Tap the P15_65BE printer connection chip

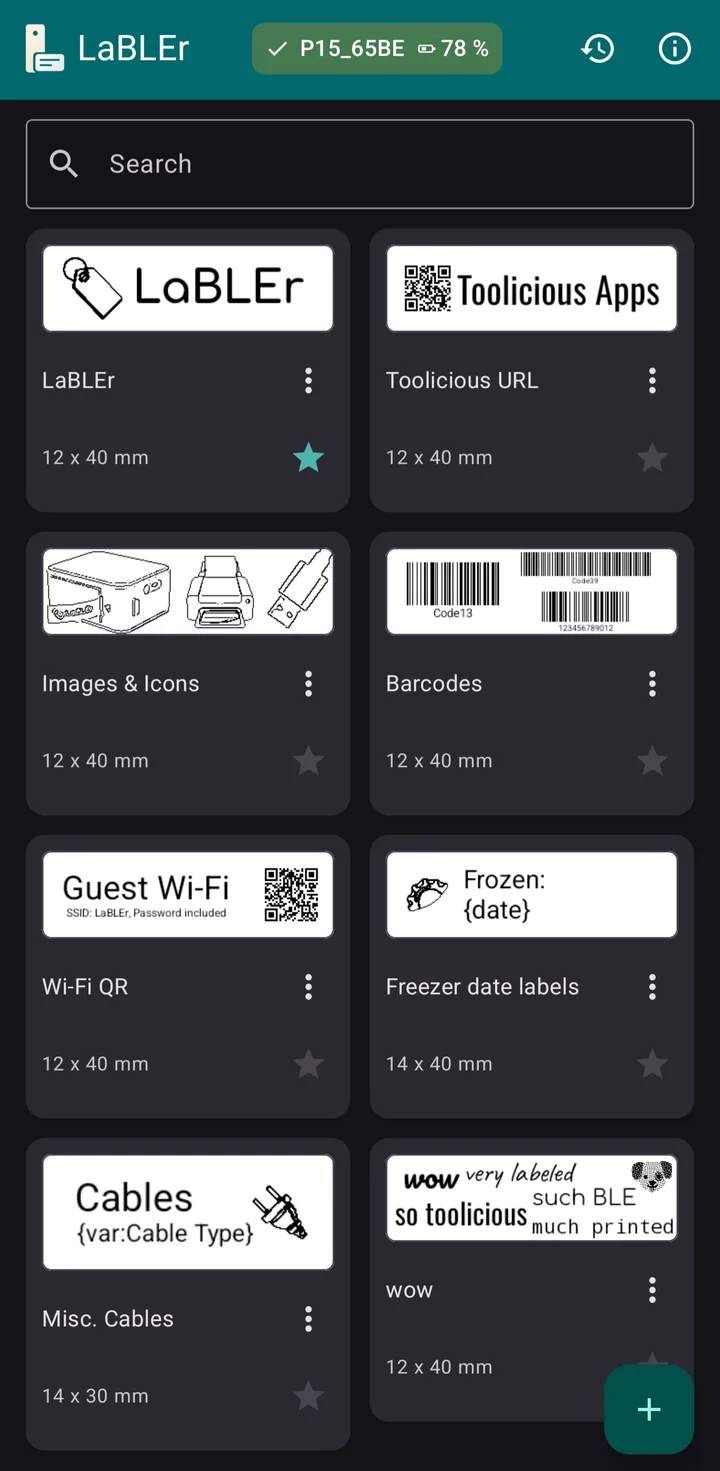click(x=377, y=48)
